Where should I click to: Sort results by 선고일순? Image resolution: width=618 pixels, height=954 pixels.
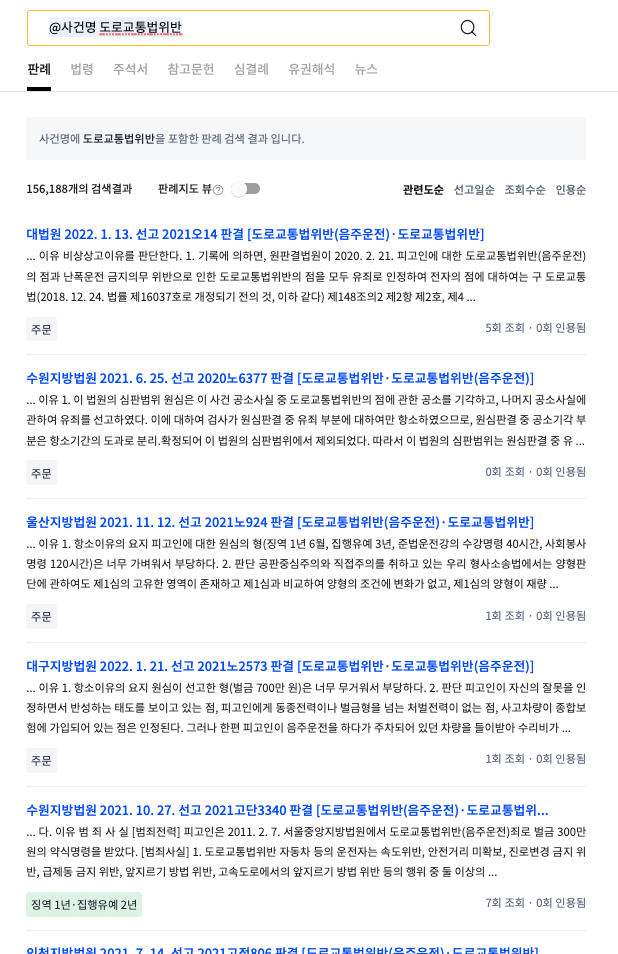474,189
